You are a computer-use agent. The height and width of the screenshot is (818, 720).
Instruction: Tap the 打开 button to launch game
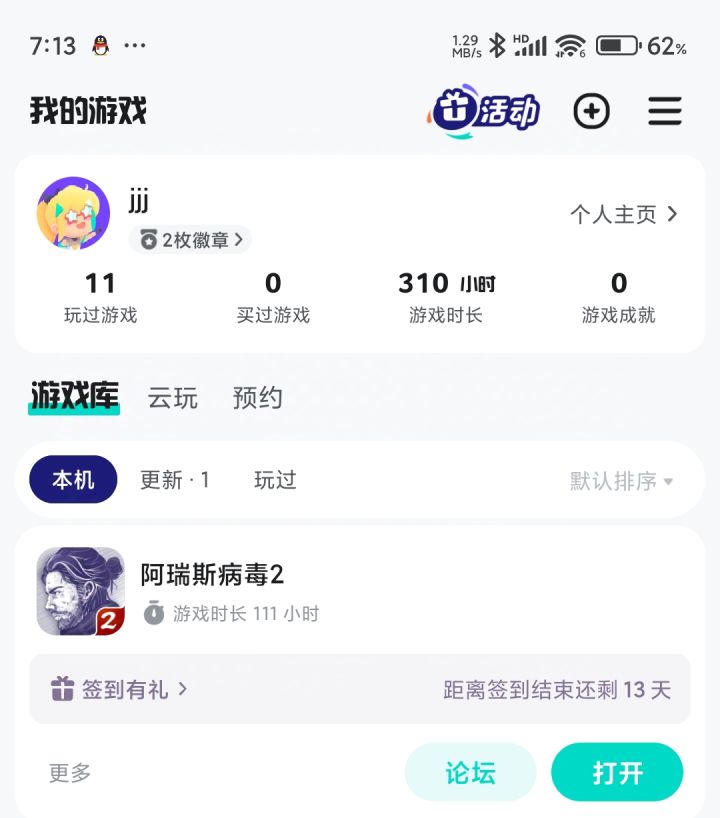click(617, 772)
